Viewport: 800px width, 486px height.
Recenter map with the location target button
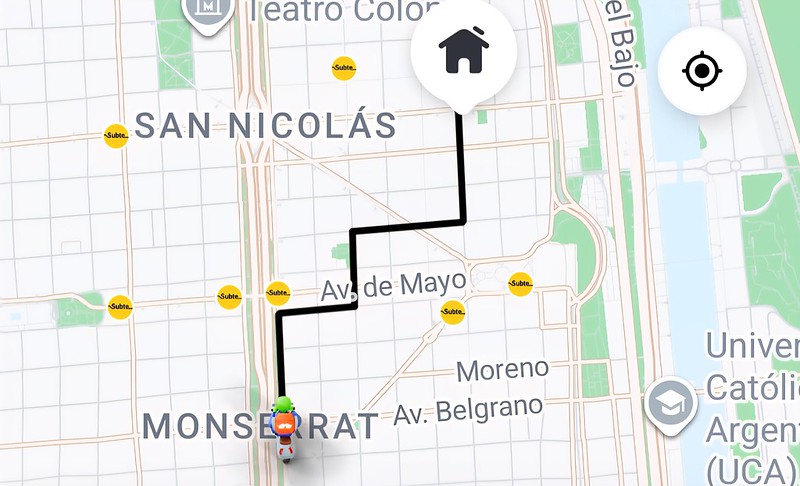702,71
